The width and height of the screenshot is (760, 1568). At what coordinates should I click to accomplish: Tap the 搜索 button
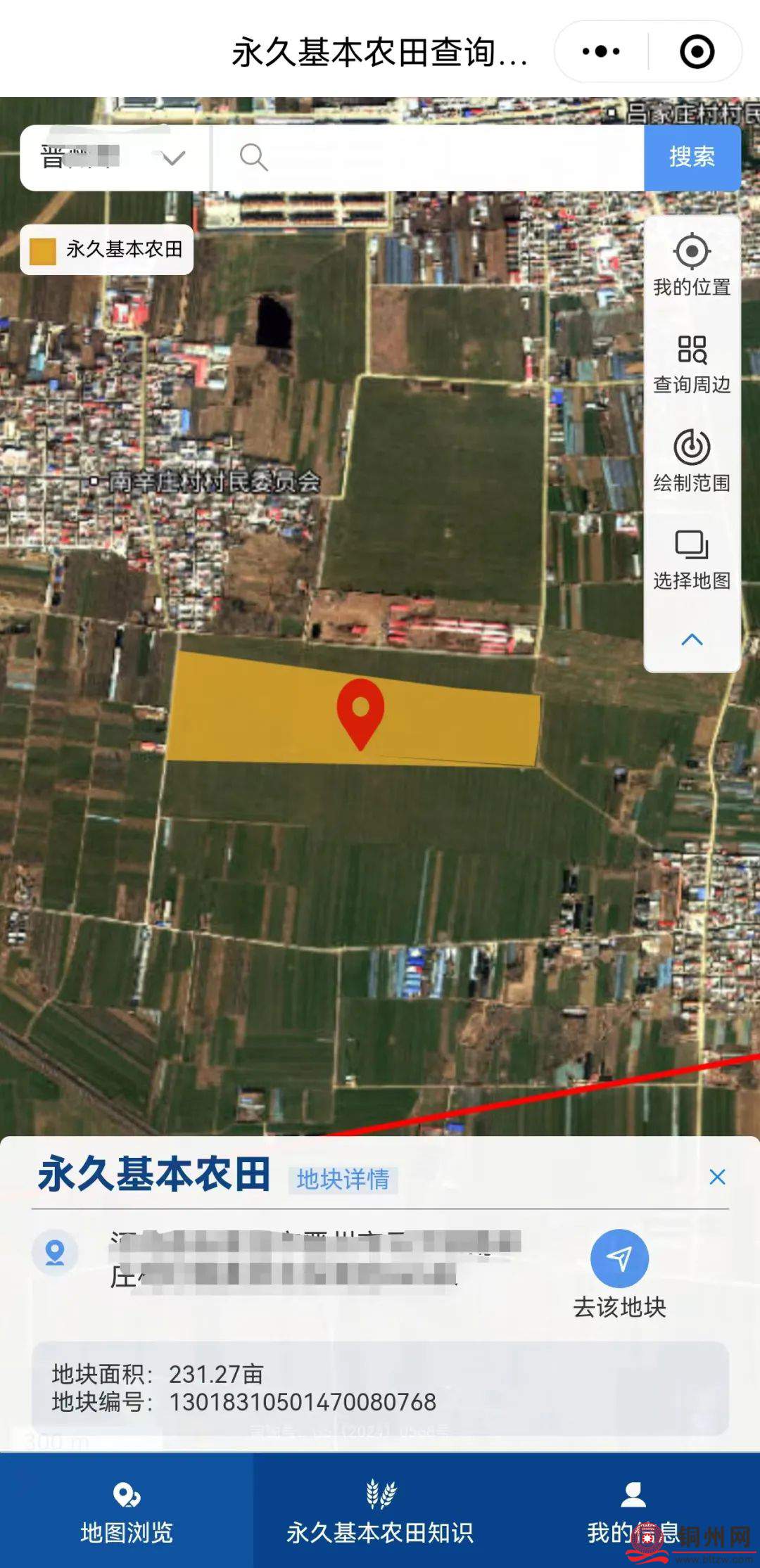click(692, 158)
